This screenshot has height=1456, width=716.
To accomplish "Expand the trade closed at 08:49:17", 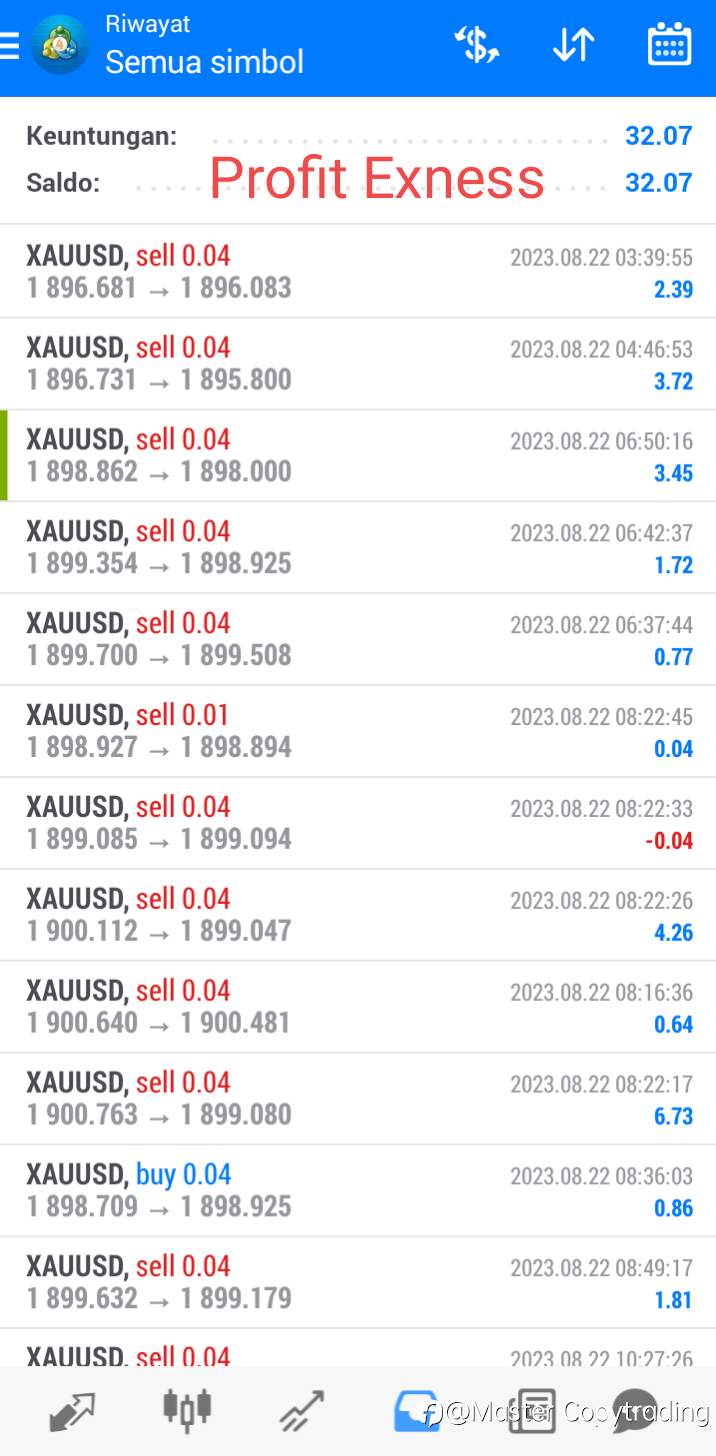I will pos(358,1282).
